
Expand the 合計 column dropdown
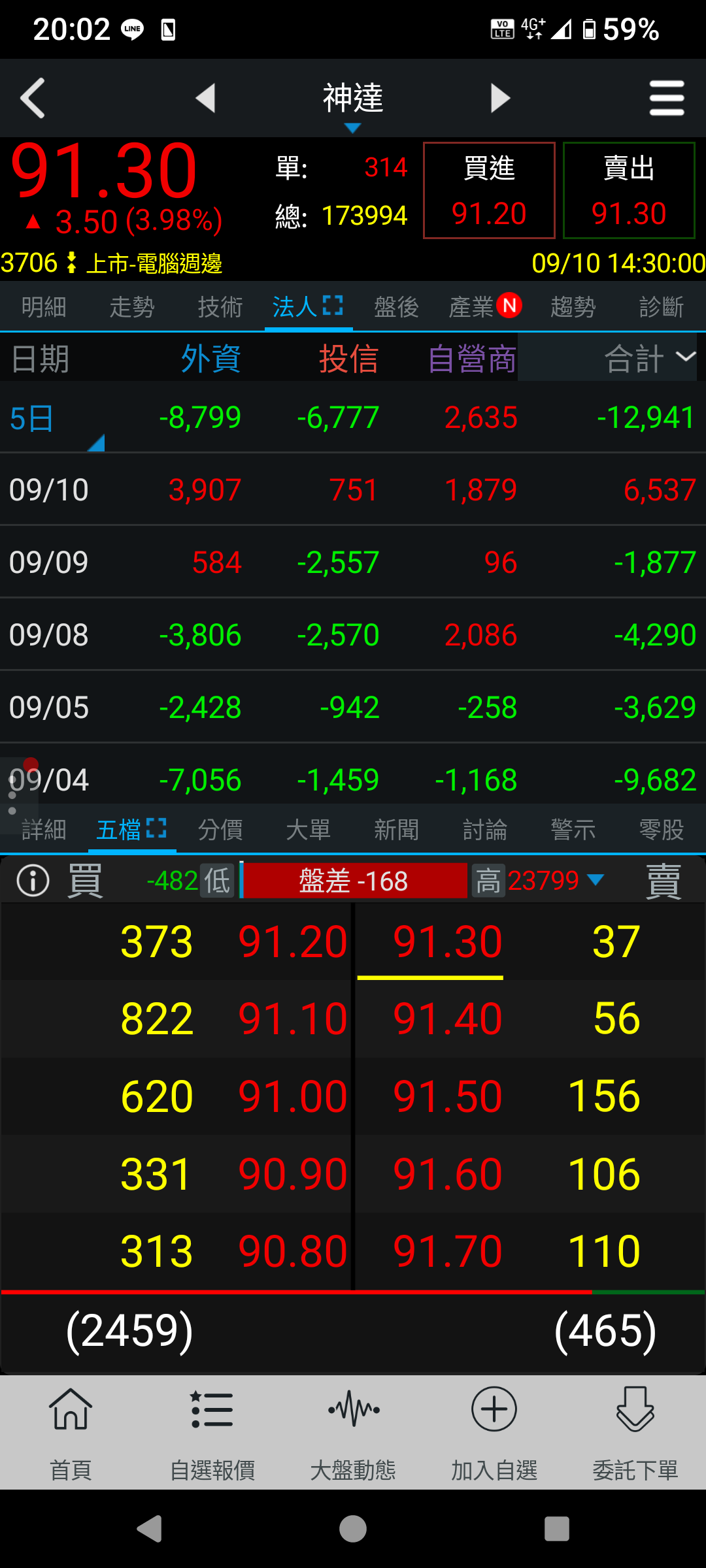pos(651,358)
